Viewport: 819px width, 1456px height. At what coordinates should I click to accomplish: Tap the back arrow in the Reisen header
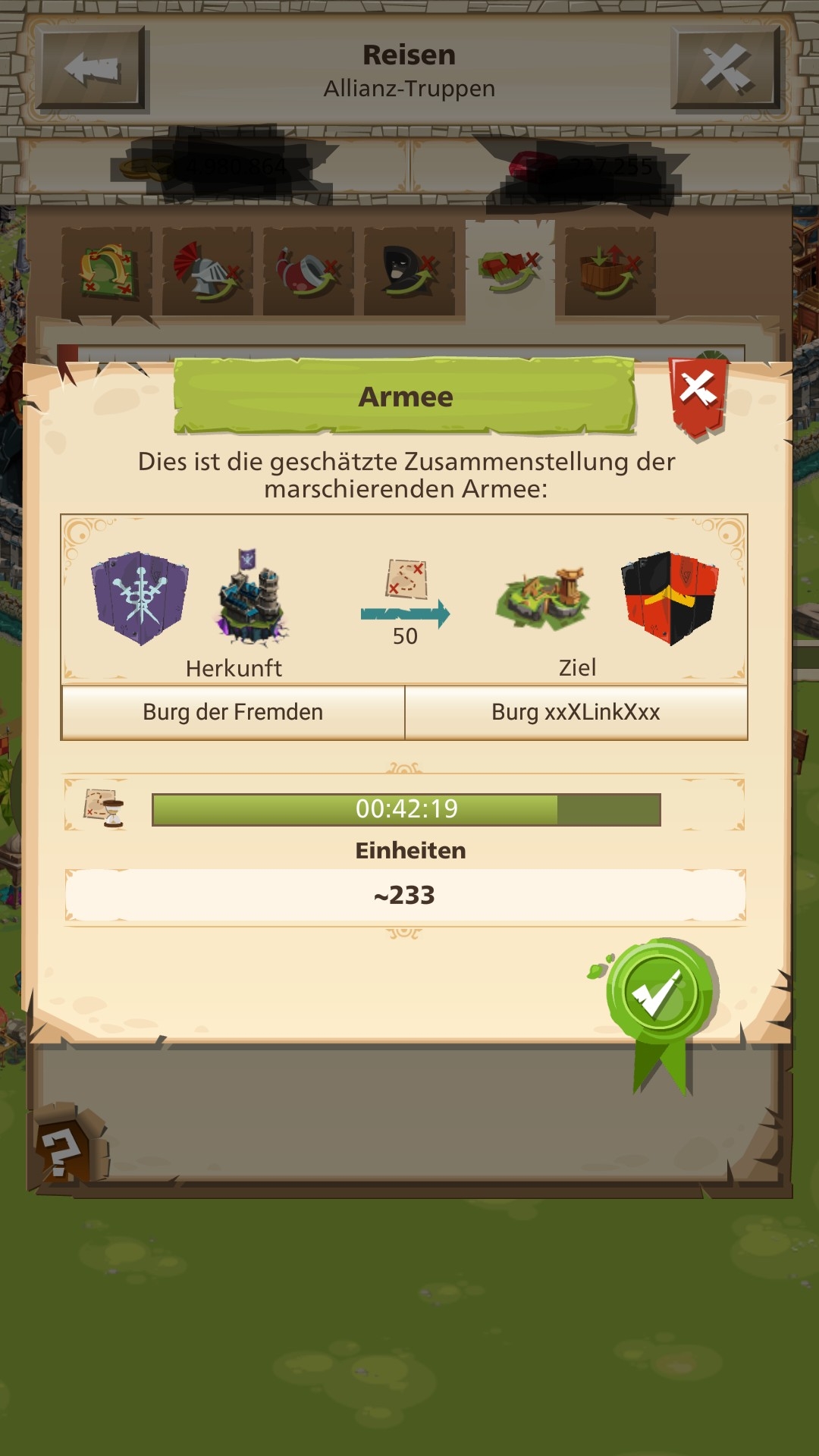[91, 68]
